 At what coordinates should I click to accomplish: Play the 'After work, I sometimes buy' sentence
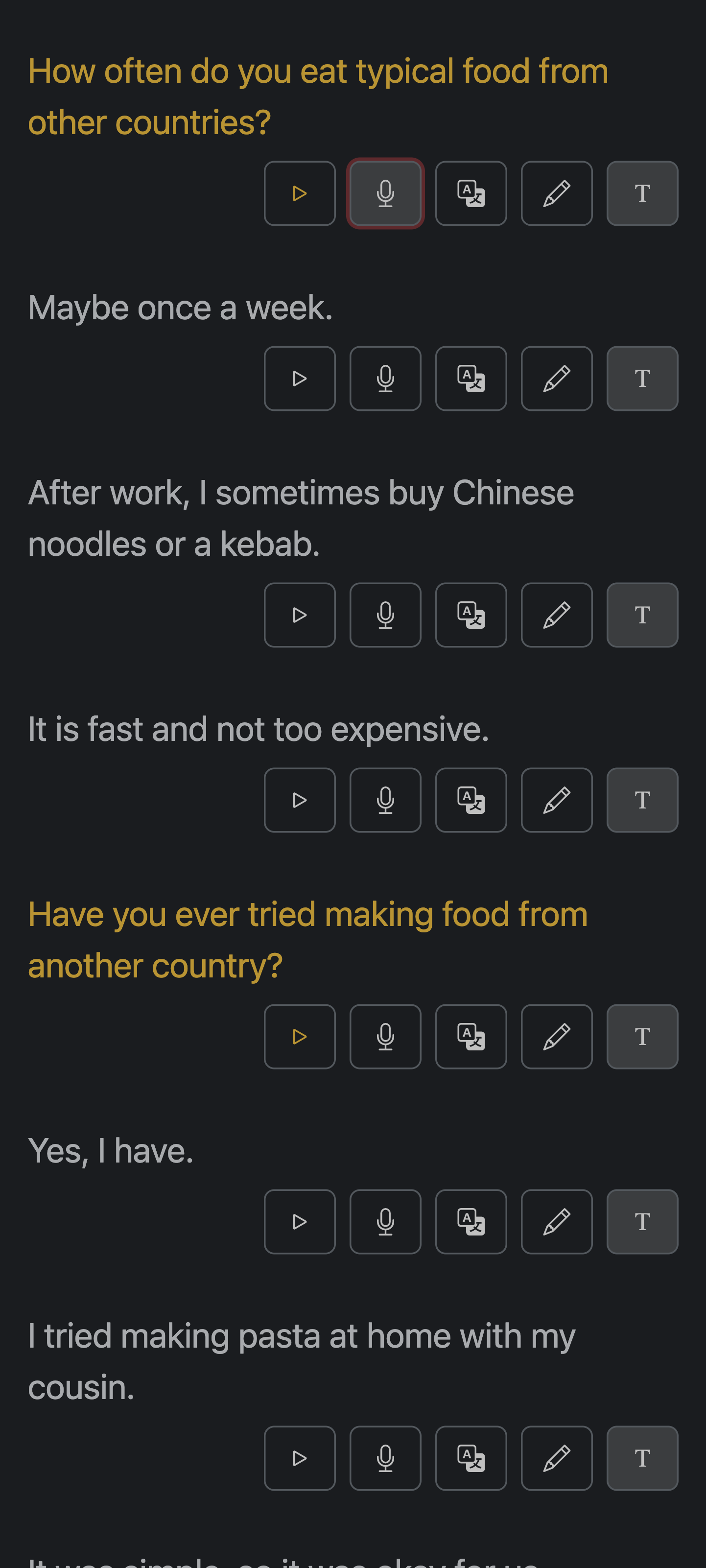click(x=300, y=615)
